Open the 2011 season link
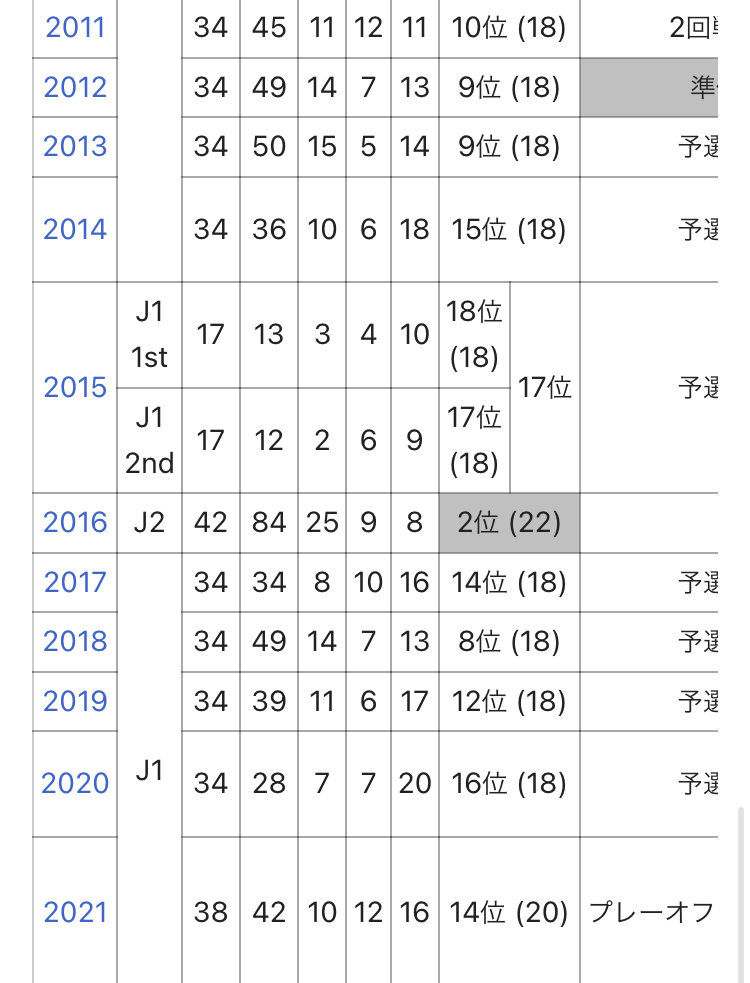This screenshot has width=750, height=983. 75,27
